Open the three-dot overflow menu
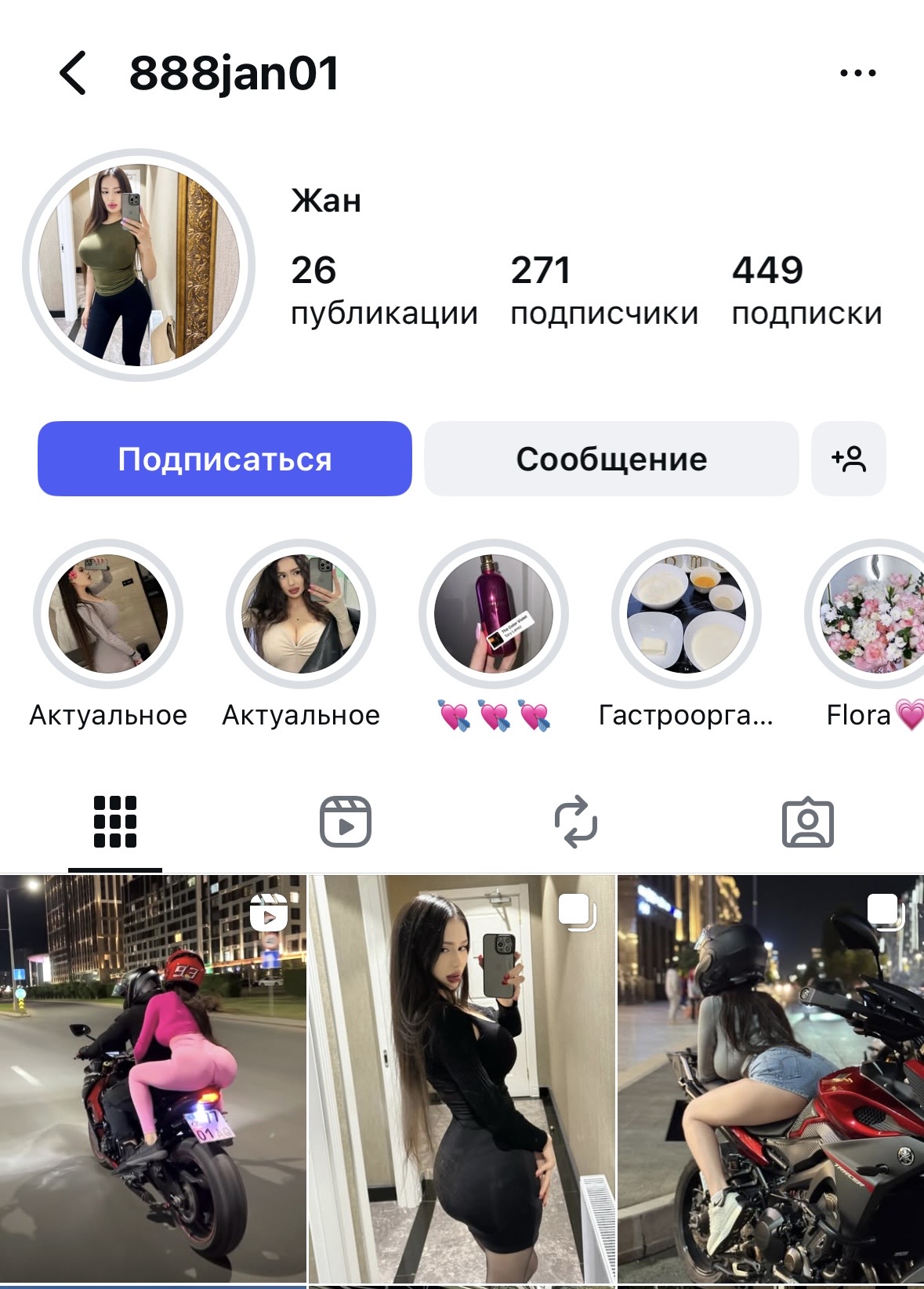 (x=857, y=73)
